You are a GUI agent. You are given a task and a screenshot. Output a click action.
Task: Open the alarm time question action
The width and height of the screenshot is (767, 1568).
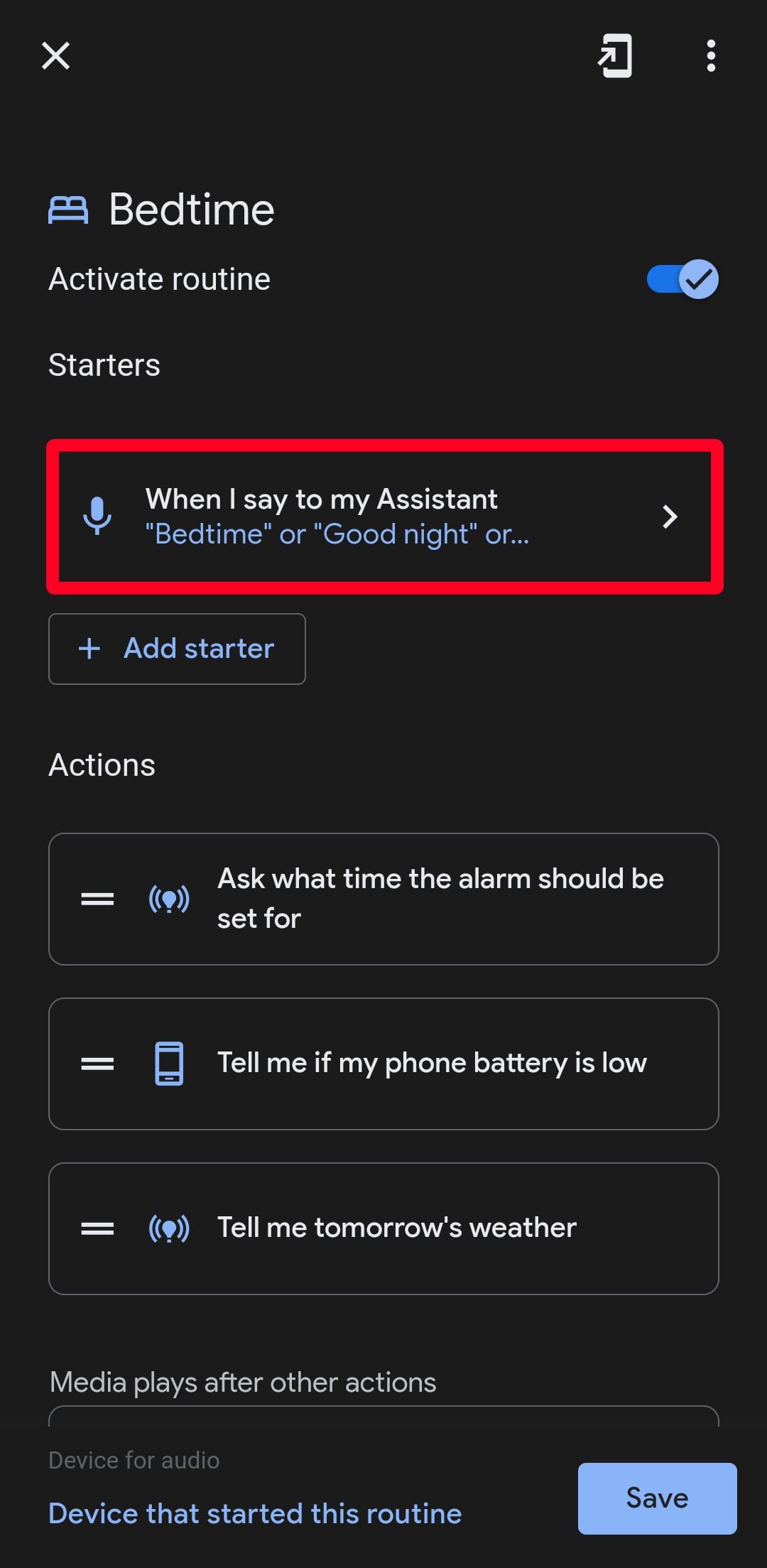tap(439, 899)
